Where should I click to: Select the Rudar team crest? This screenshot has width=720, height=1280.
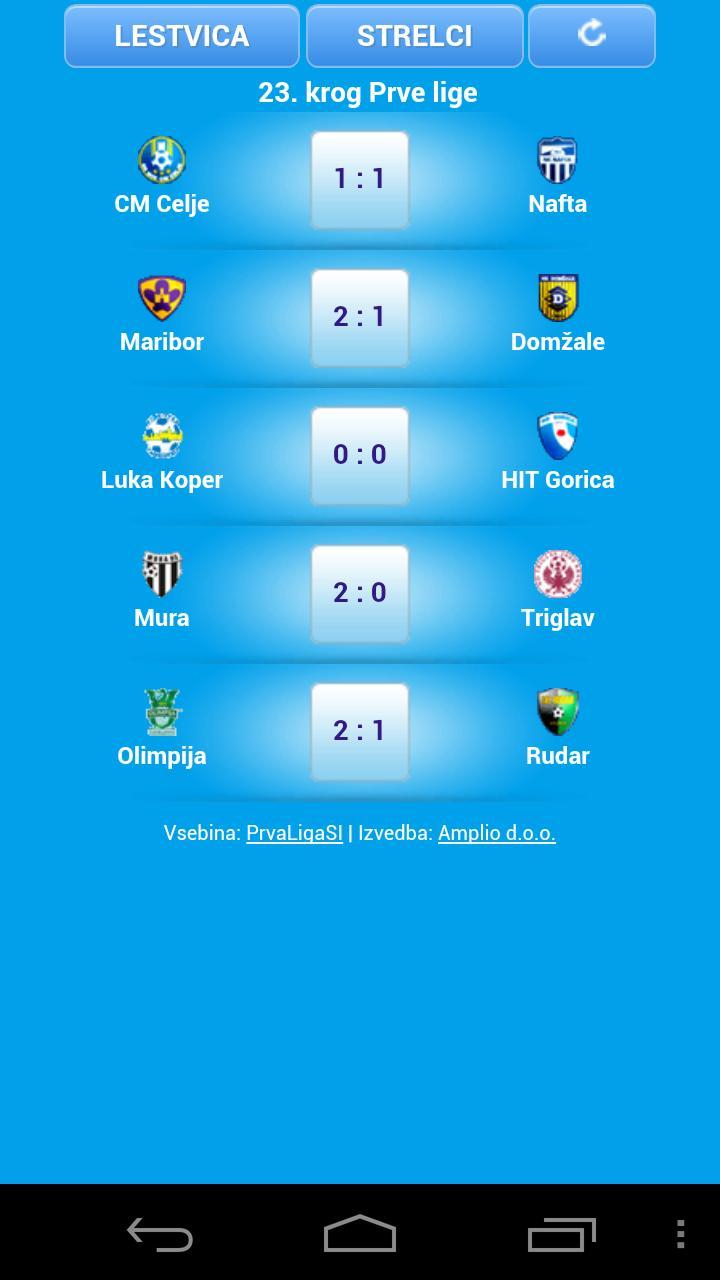[x=557, y=712]
